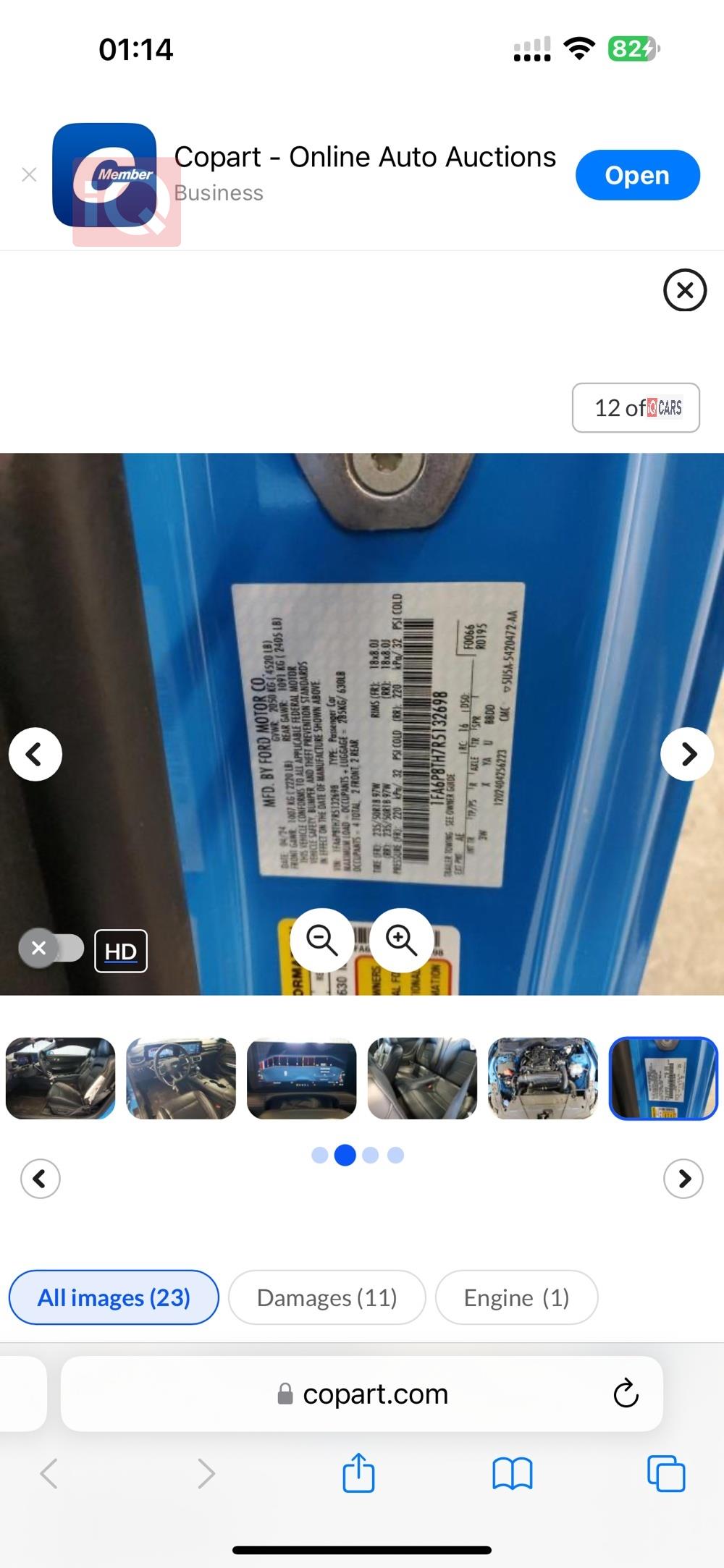Zoom in on the photo
This screenshot has width=724, height=1568.
(x=401, y=940)
